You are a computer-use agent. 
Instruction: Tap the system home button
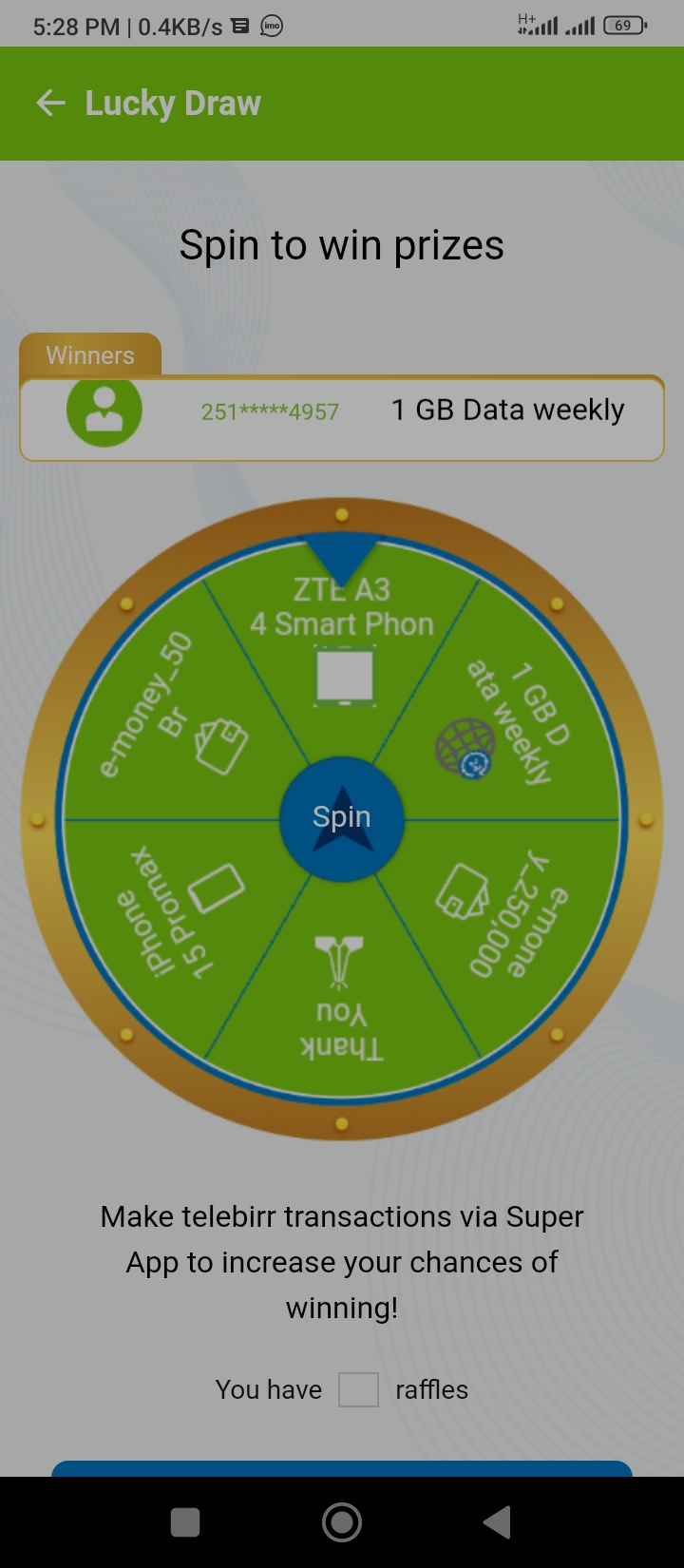[x=342, y=1522]
